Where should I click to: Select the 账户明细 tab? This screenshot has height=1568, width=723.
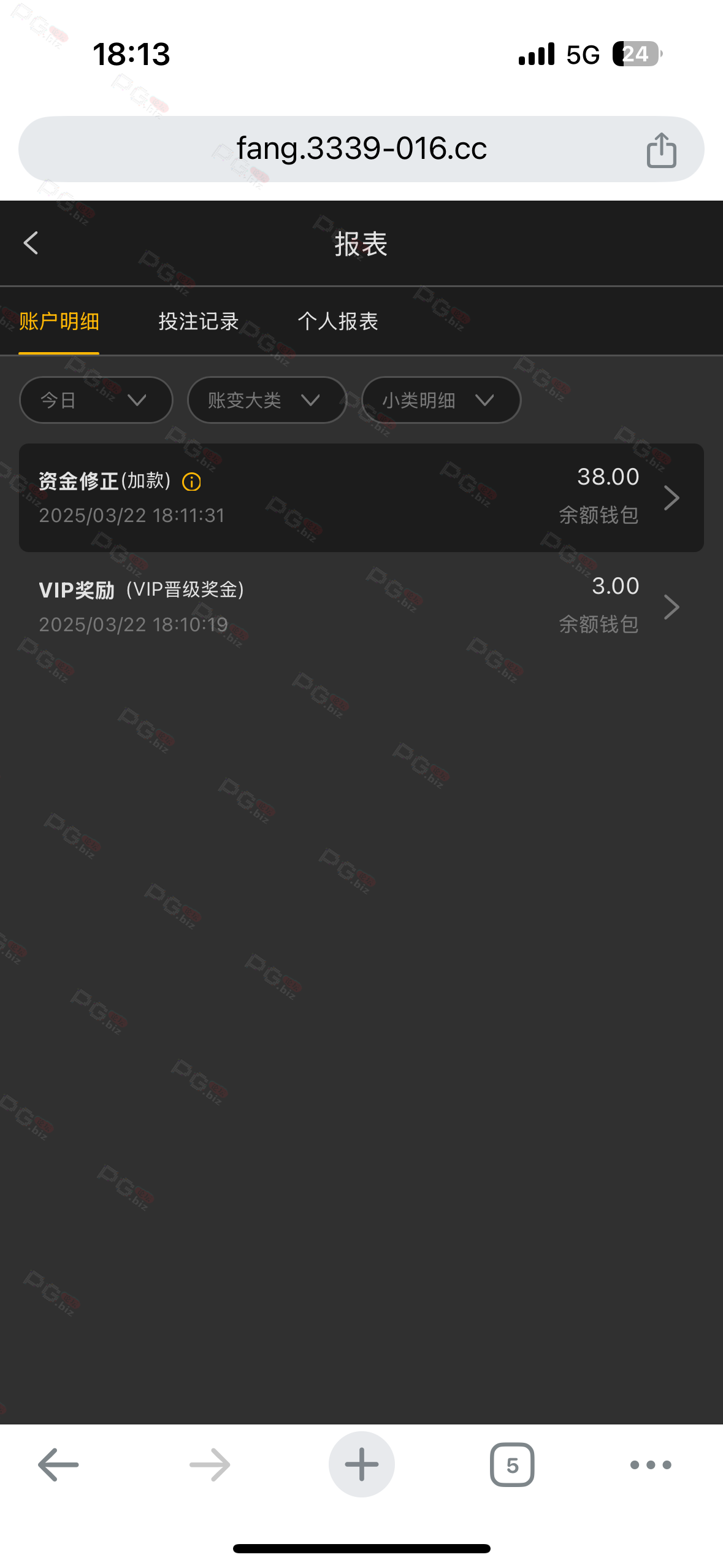pos(59,321)
